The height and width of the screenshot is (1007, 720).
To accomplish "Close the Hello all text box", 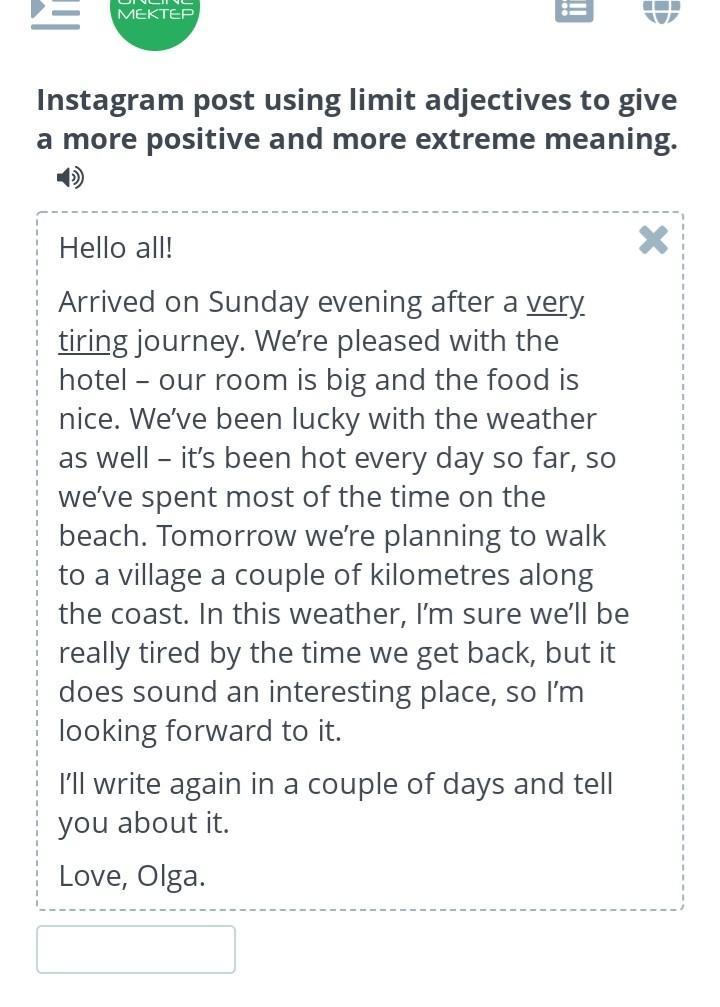I will pyautogui.click(x=653, y=240).
